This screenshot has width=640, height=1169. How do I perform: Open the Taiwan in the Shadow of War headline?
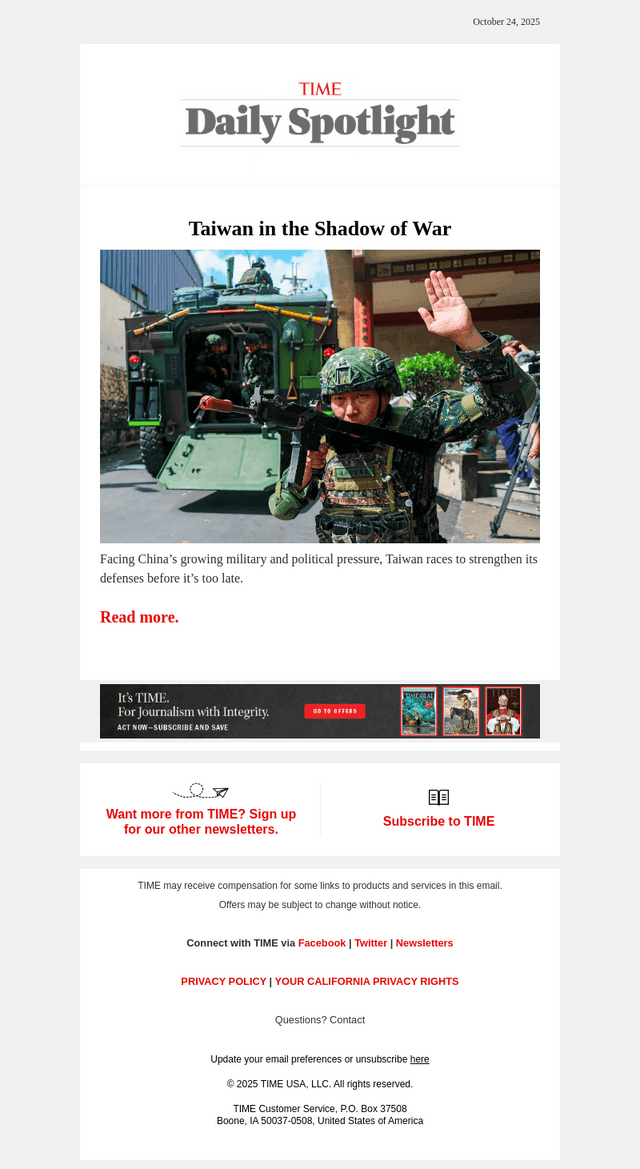pos(319,228)
